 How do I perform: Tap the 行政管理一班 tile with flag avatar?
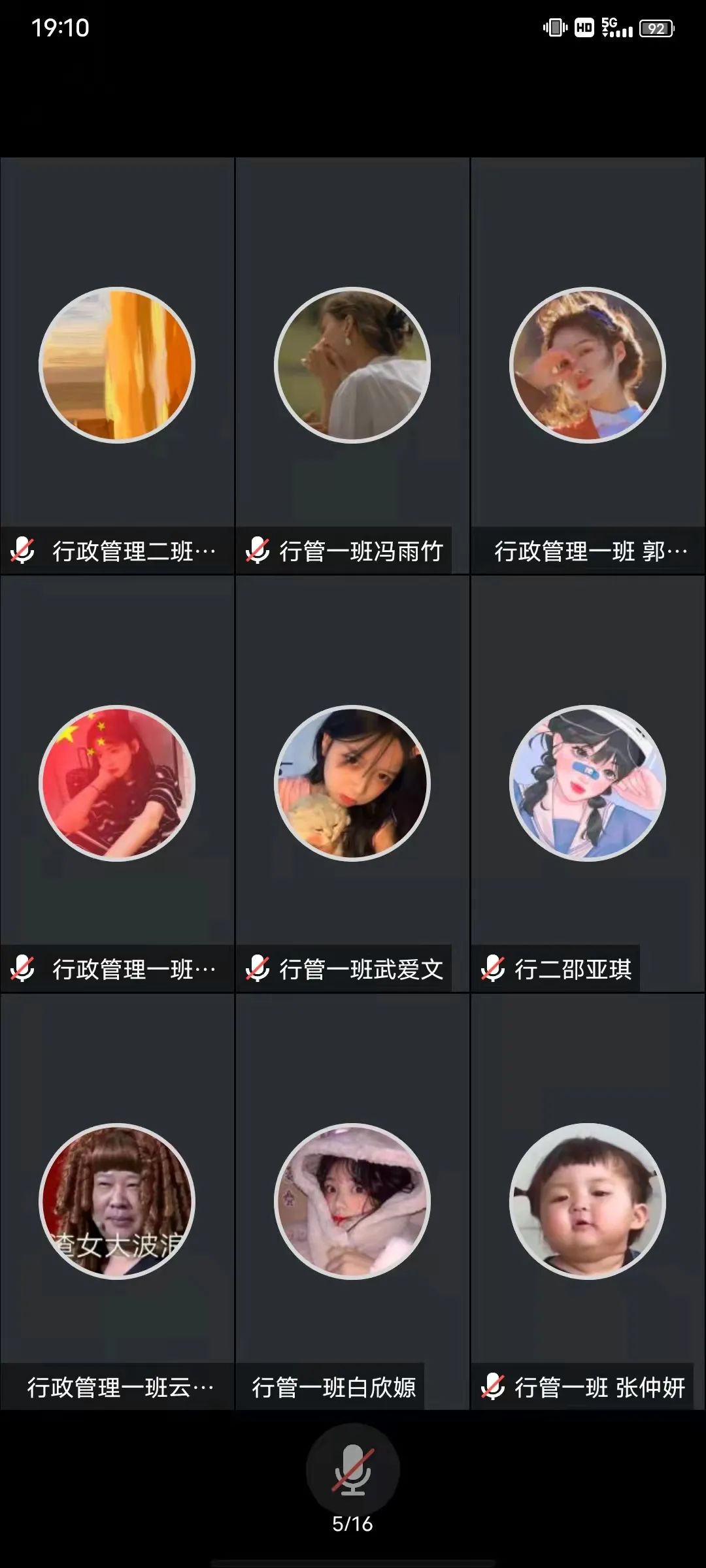[x=117, y=784]
